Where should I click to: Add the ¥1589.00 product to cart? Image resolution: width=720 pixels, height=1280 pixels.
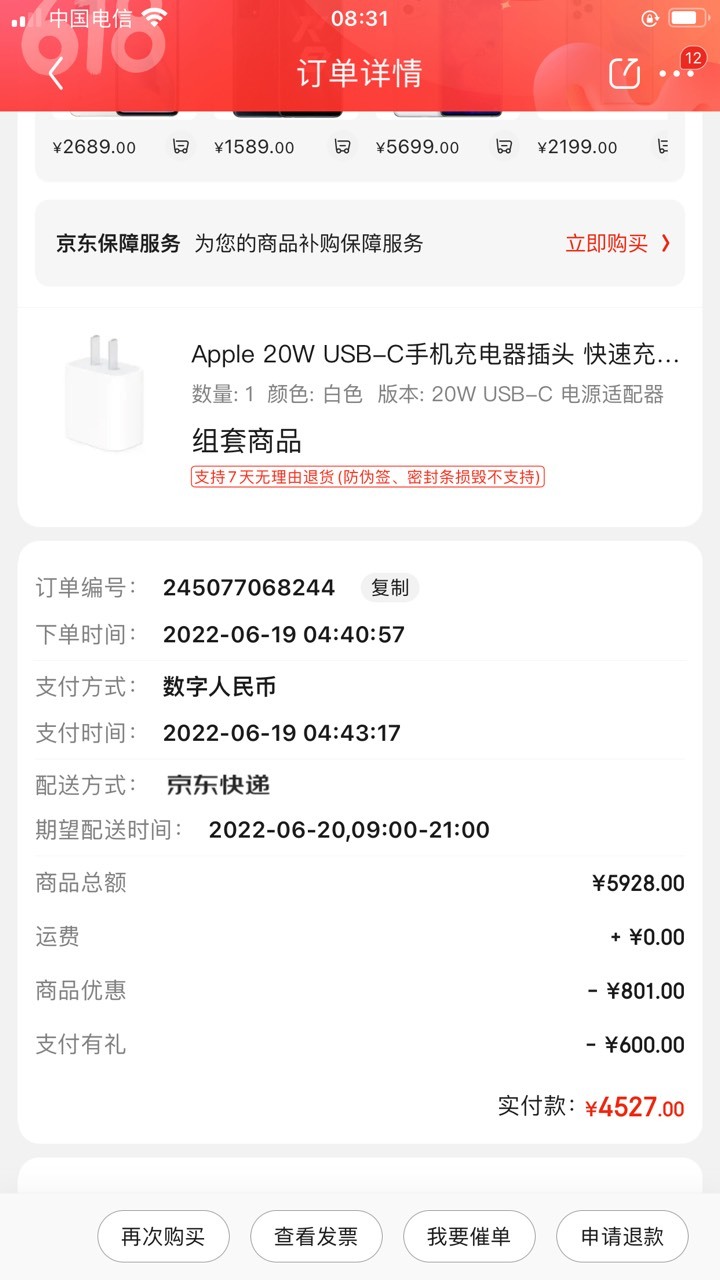(x=342, y=147)
